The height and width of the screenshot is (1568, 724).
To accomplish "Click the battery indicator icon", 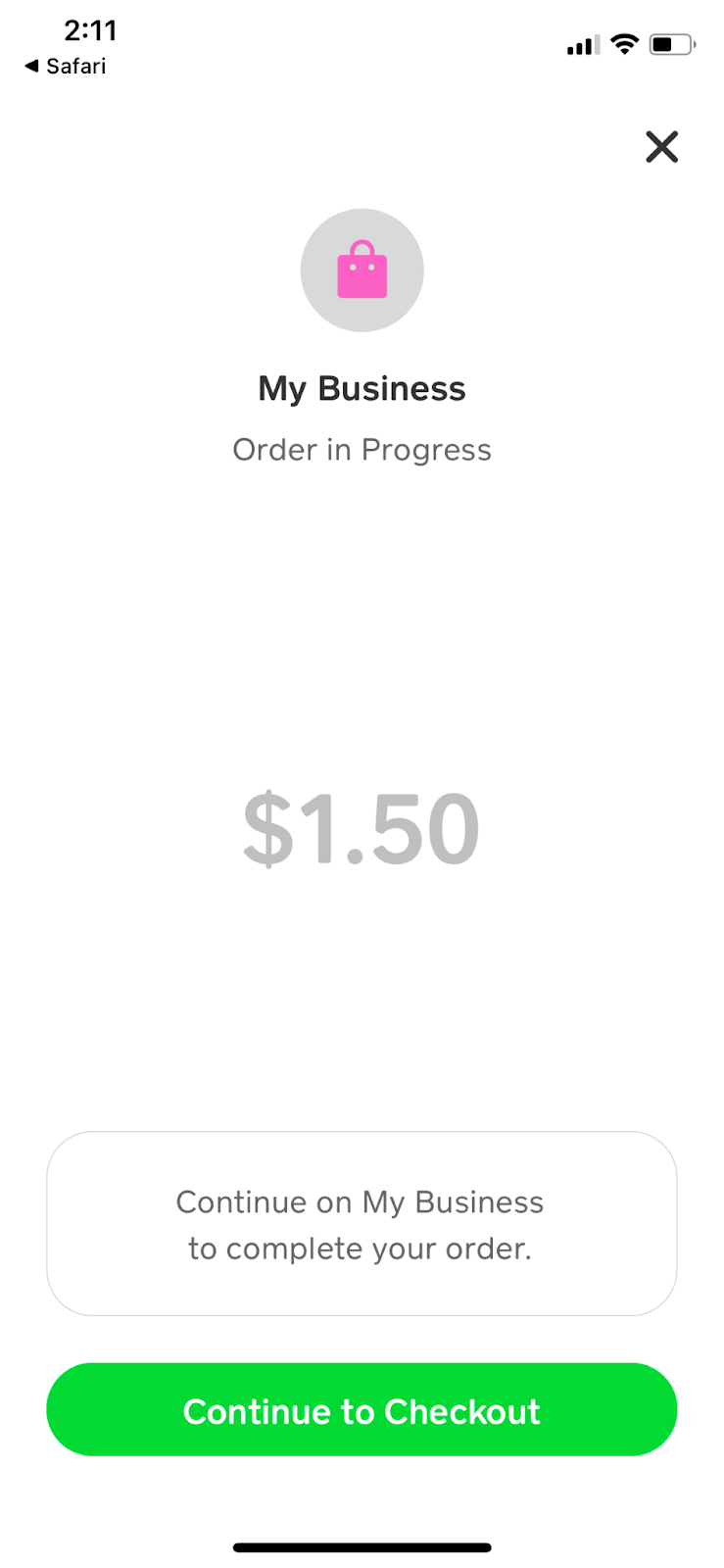I will click(673, 43).
